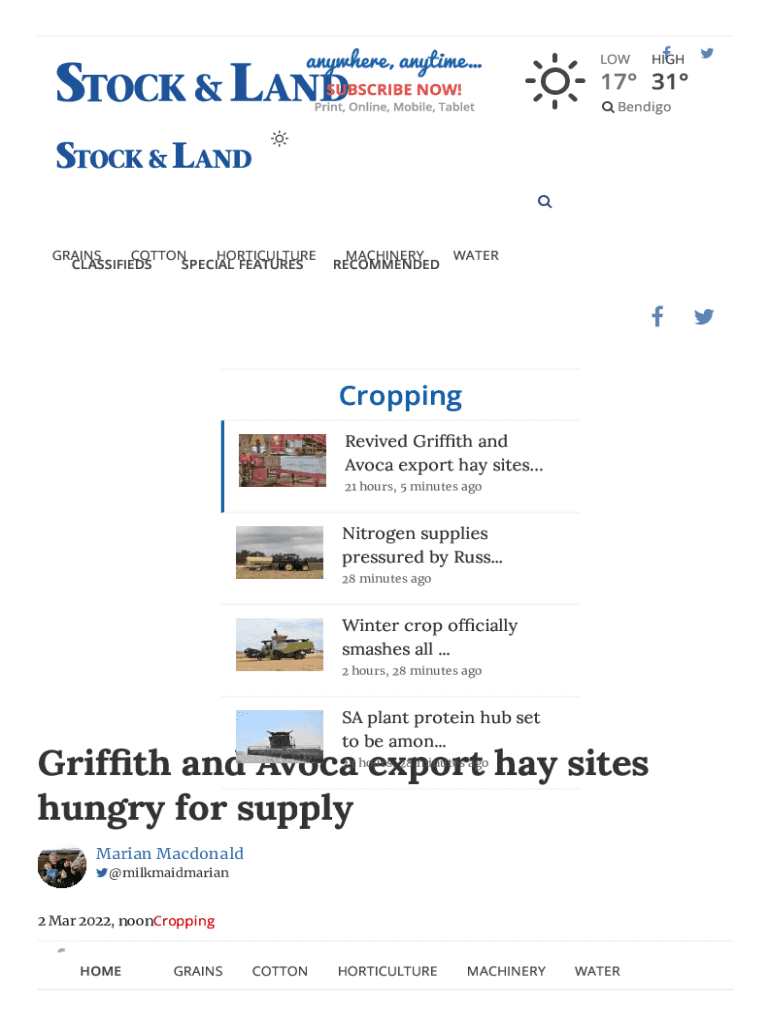This screenshot has height=1024, width=770.
Task: Switch to the Home tab
Action: pos(100,971)
